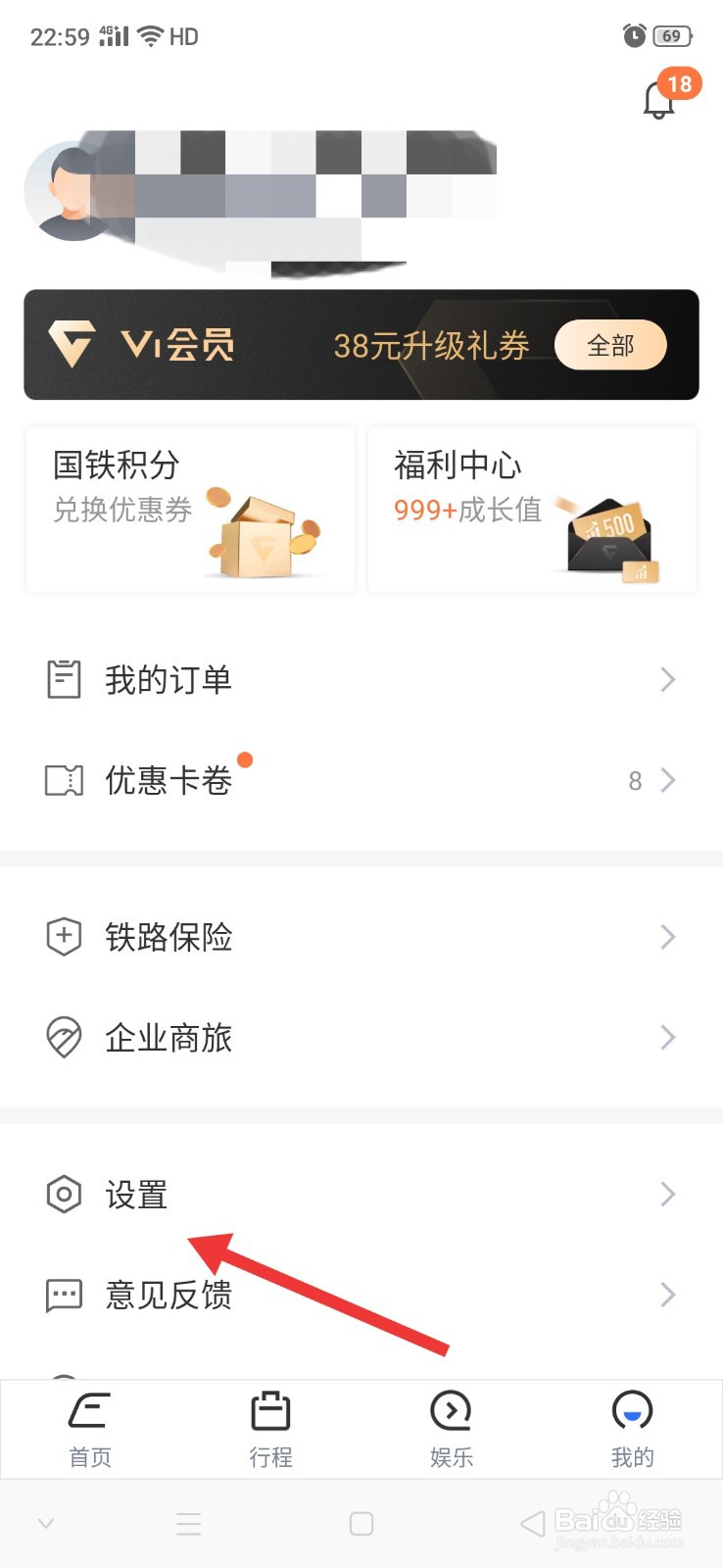Switch to the 行程 tab
This screenshot has width=723, height=1568.
(270, 1429)
